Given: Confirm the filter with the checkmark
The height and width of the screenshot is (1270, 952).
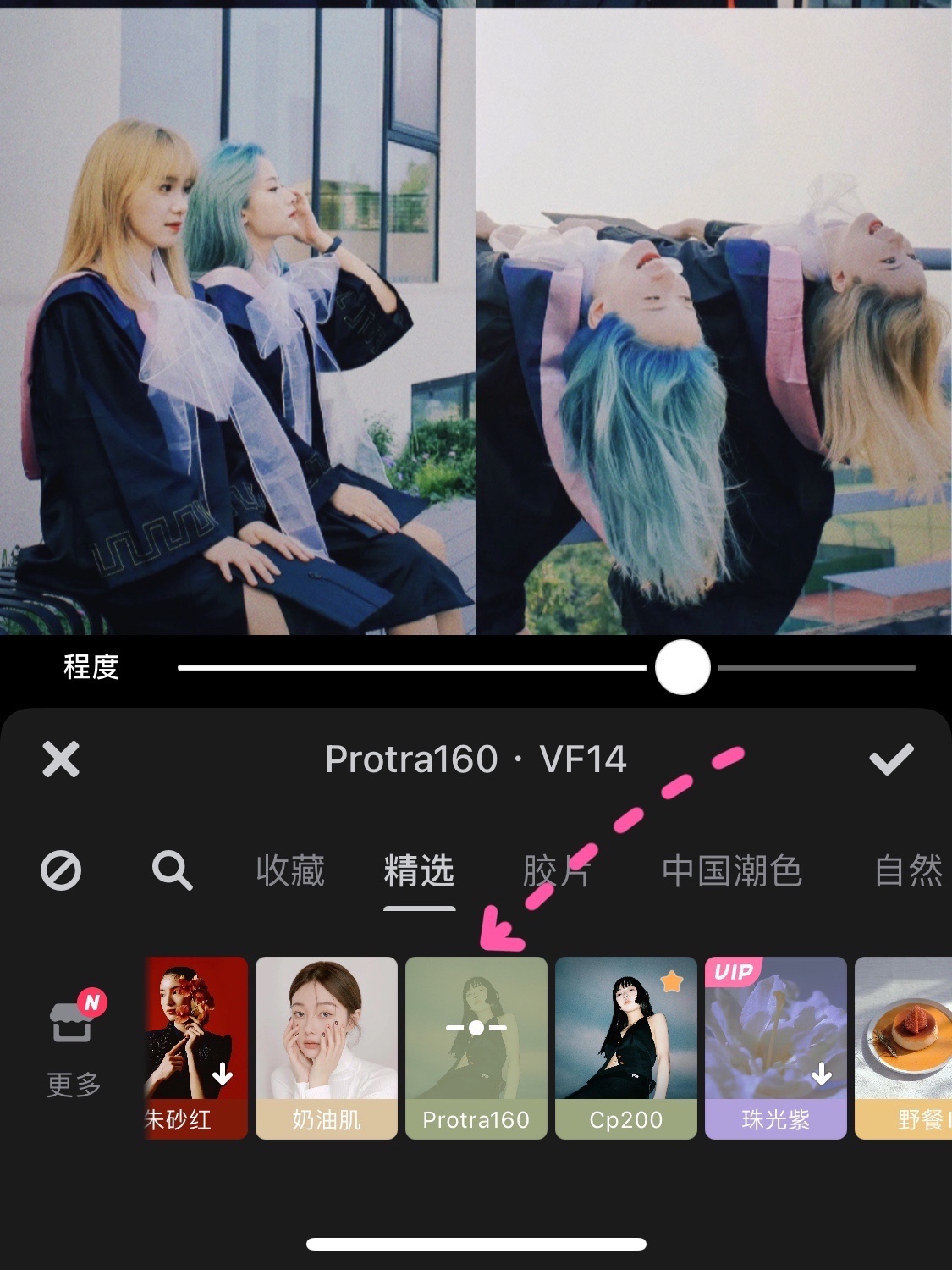Looking at the screenshot, I should (891, 759).
